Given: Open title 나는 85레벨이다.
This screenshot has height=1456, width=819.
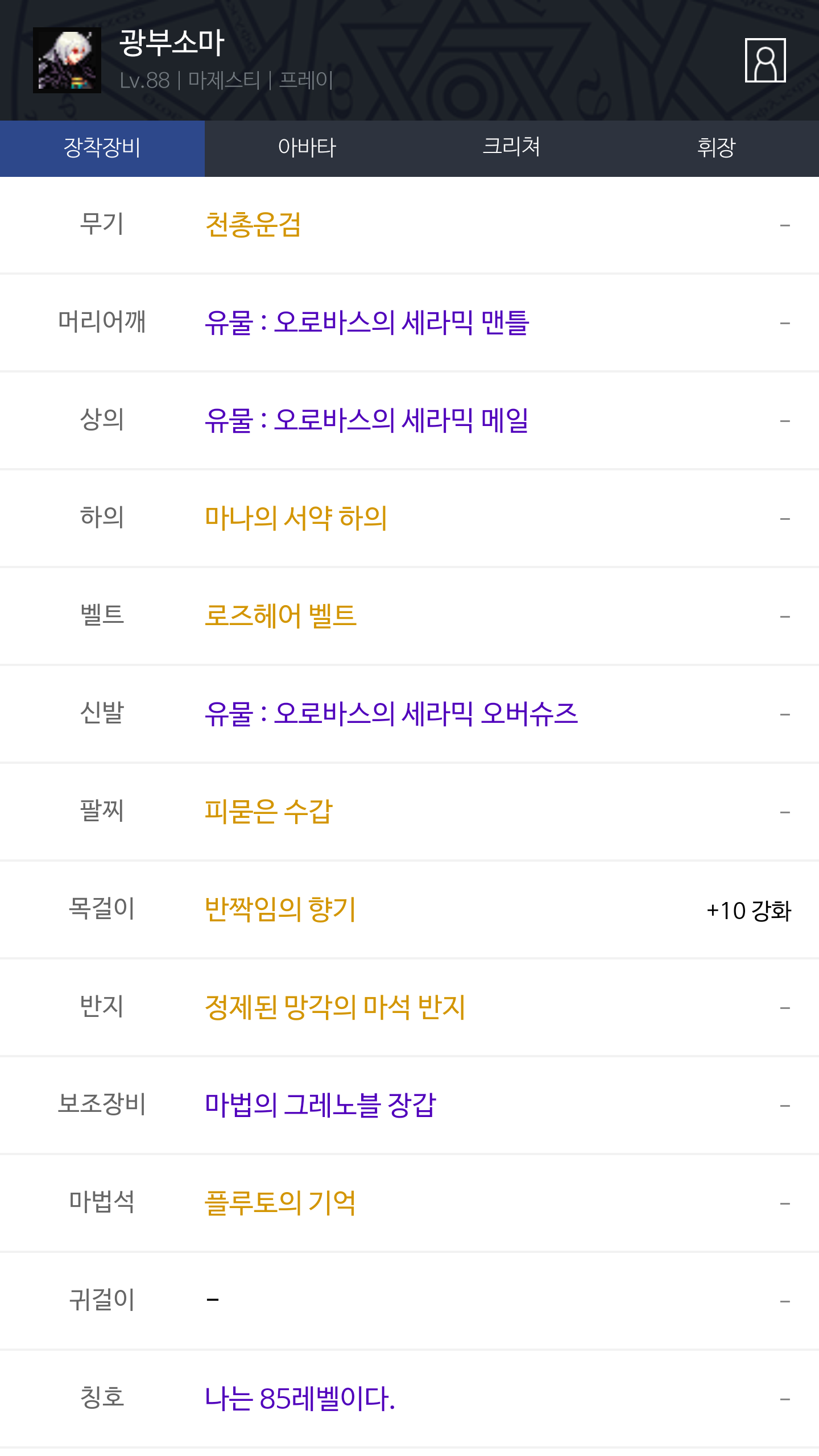Looking at the screenshot, I should pyautogui.click(x=300, y=1399).
